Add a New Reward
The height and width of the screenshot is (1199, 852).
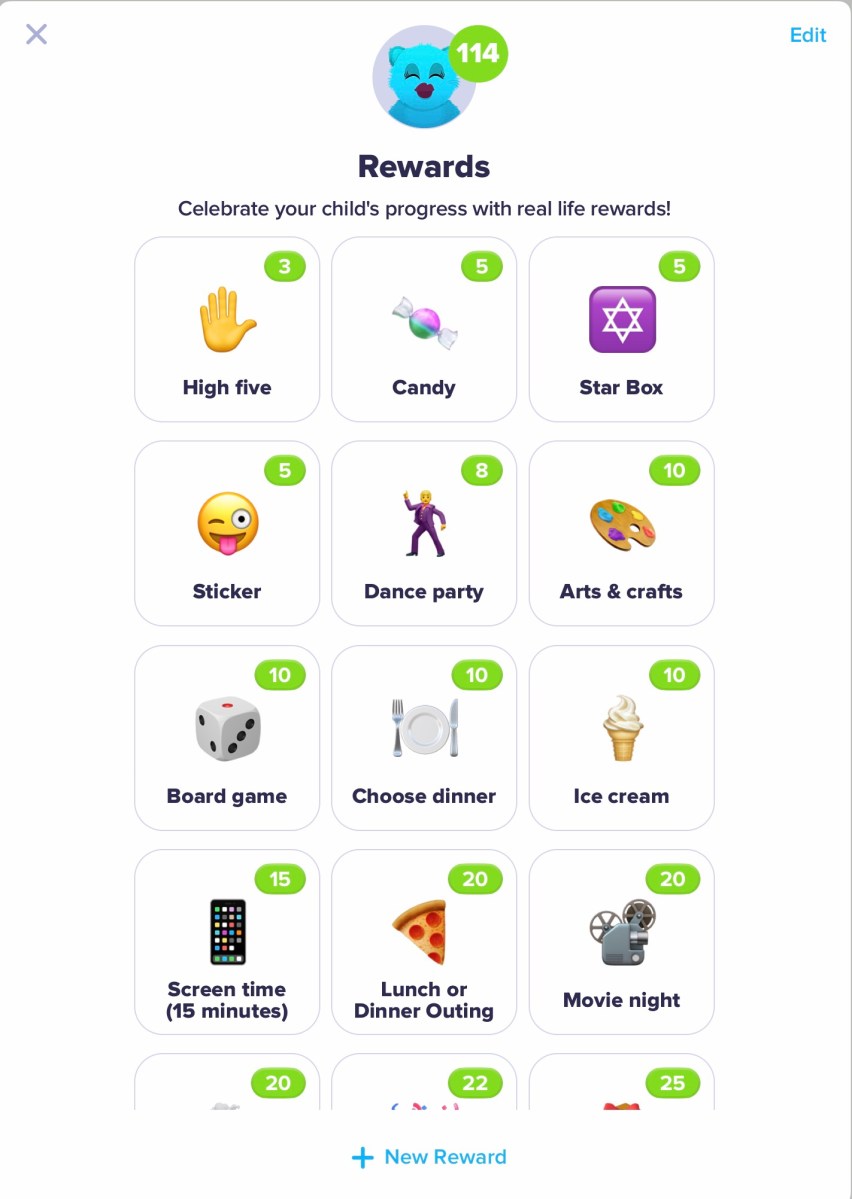[429, 1157]
